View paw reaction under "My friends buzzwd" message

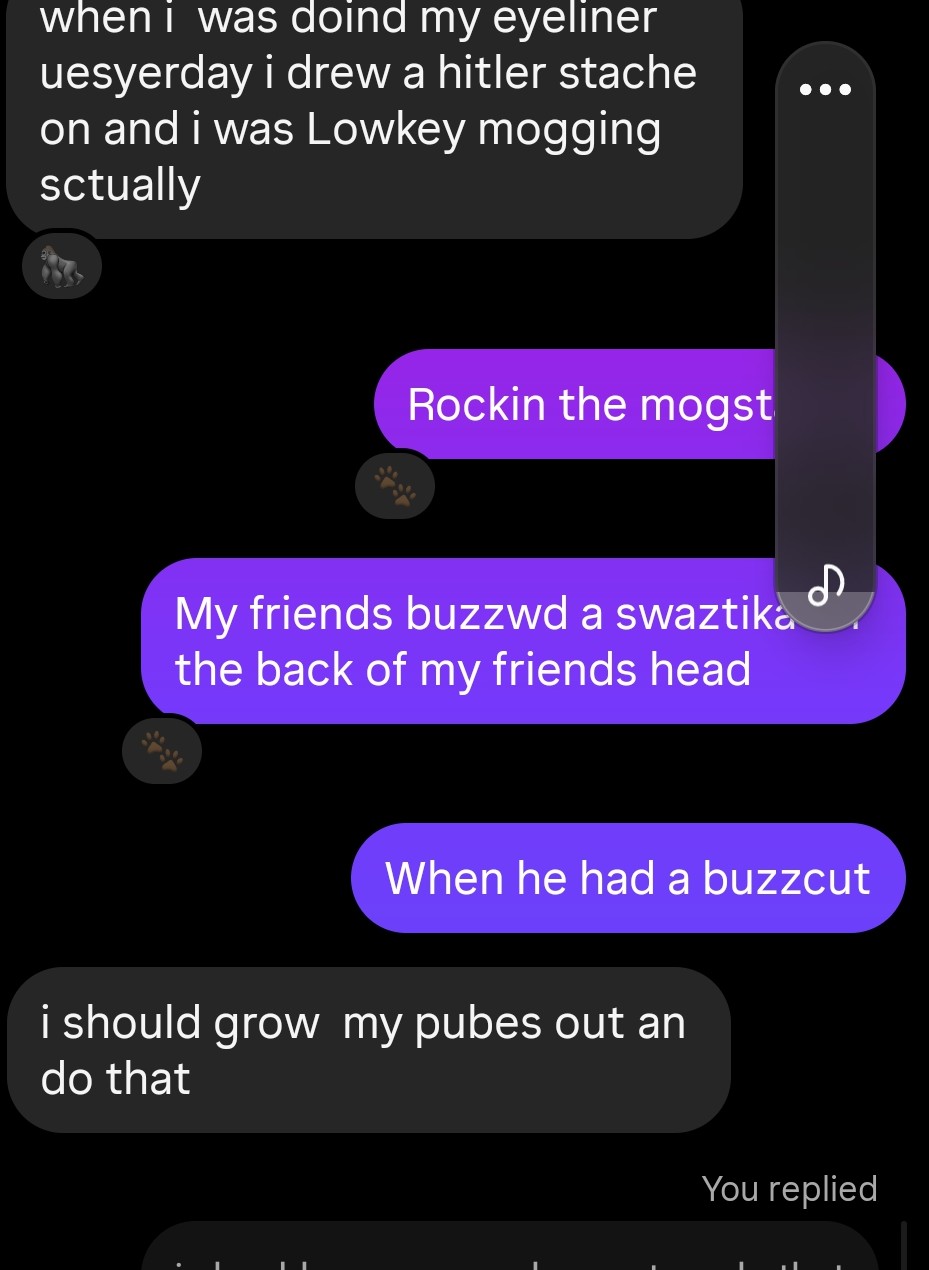(x=162, y=751)
